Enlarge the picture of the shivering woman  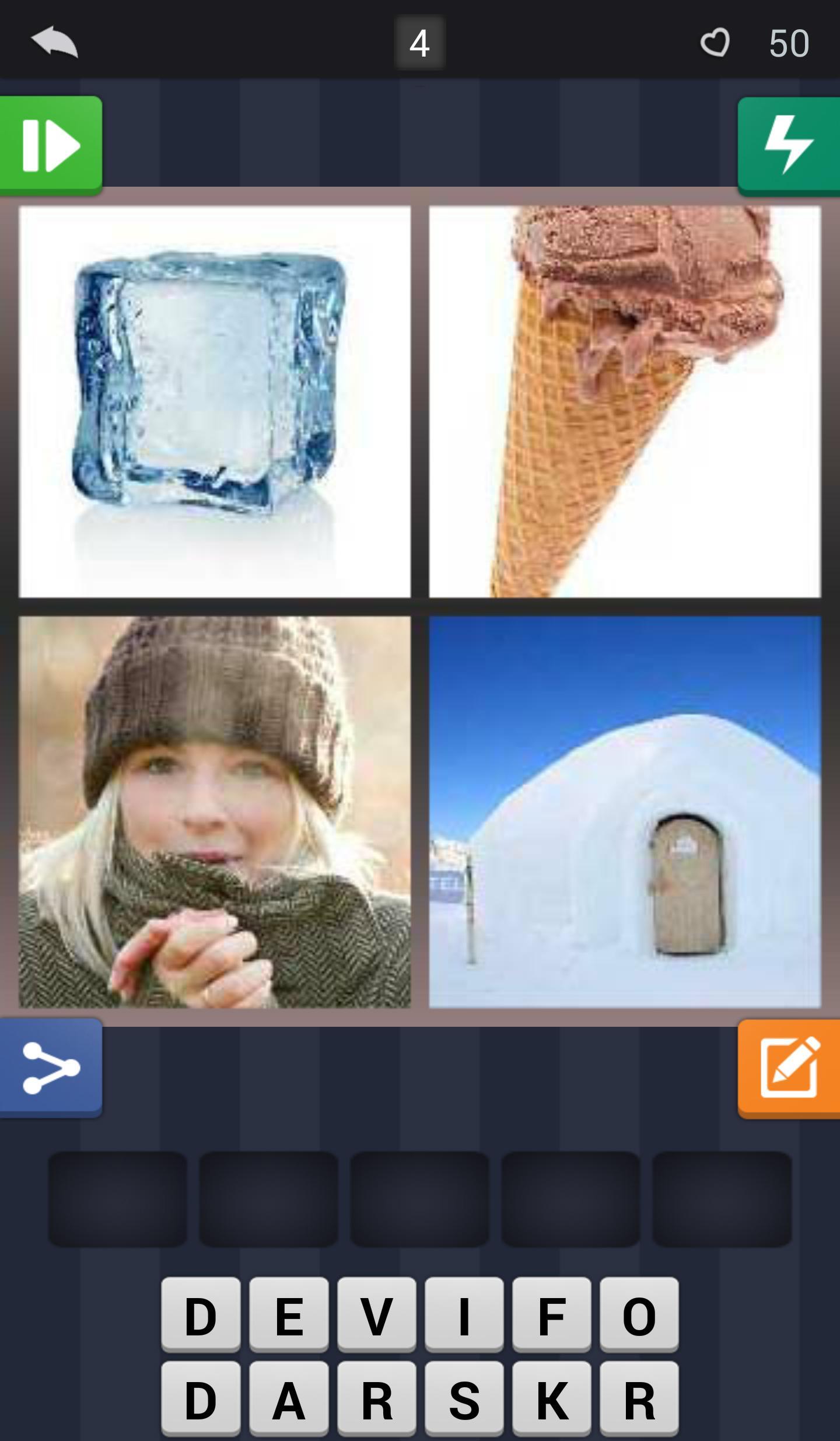[x=215, y=812]
